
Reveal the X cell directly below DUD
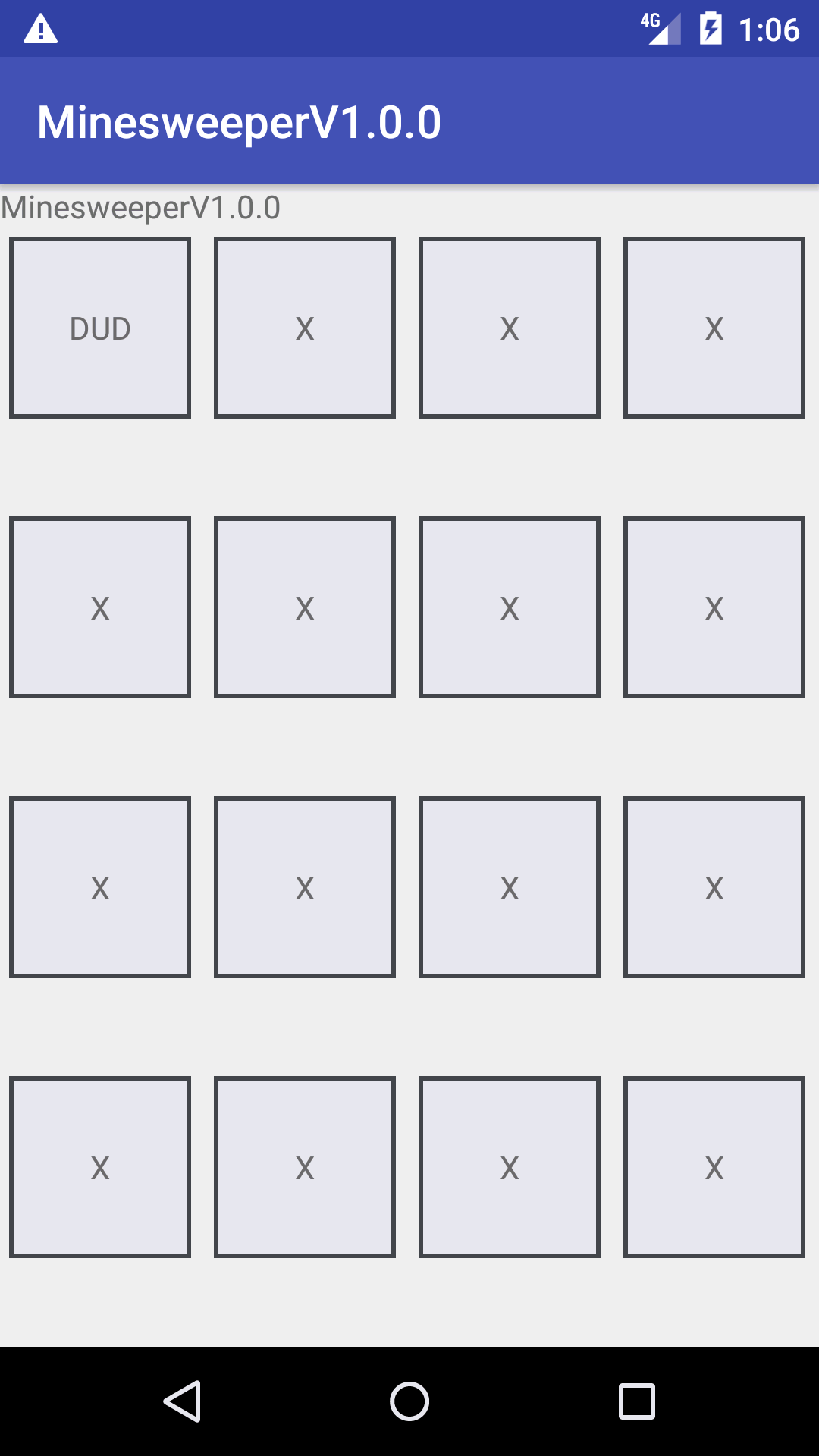pyautogui.click(x=100, y=607)
